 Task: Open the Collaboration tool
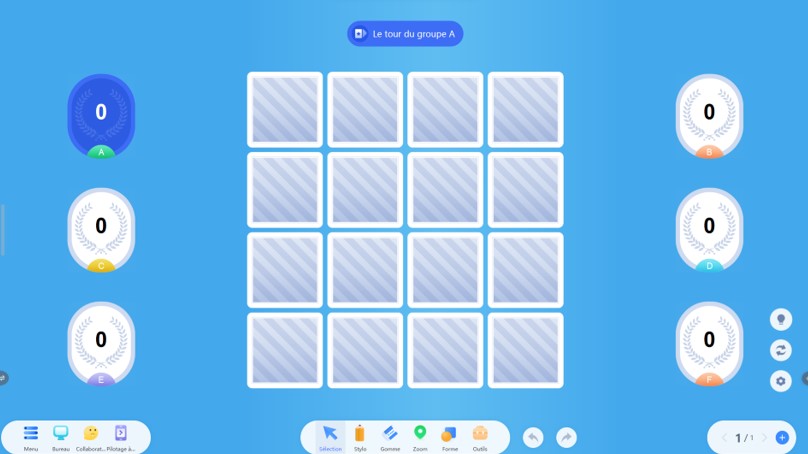(91, 435)
